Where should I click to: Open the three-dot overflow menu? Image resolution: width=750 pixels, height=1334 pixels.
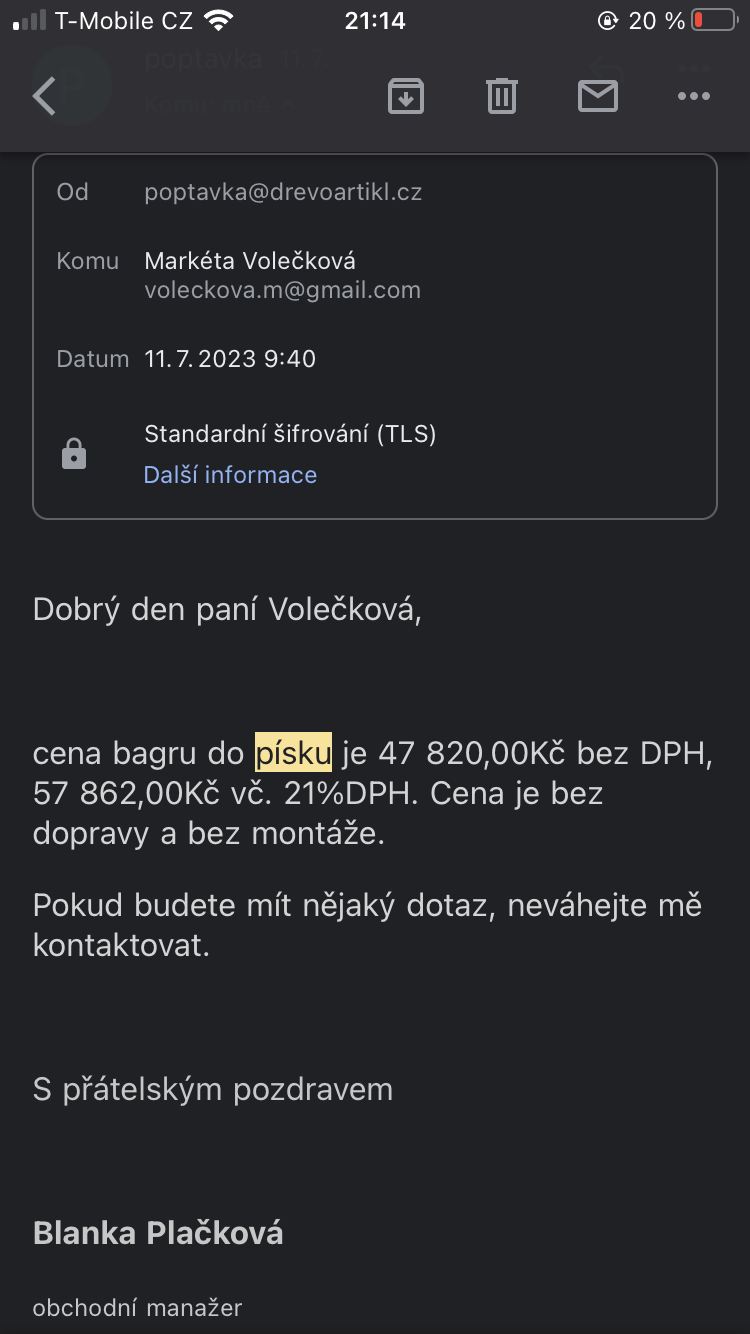click(x=693, y=97)
